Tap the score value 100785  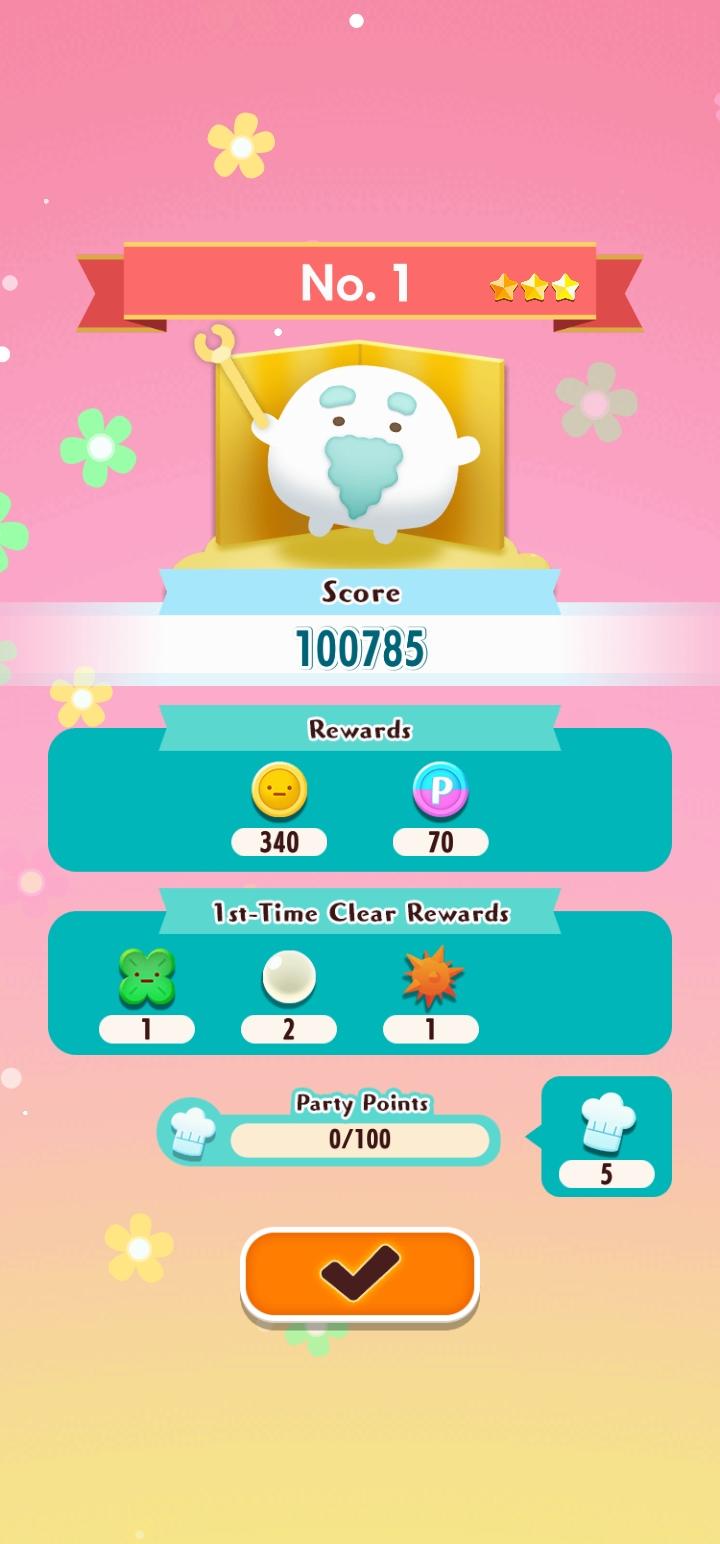[x=360, y=646]
